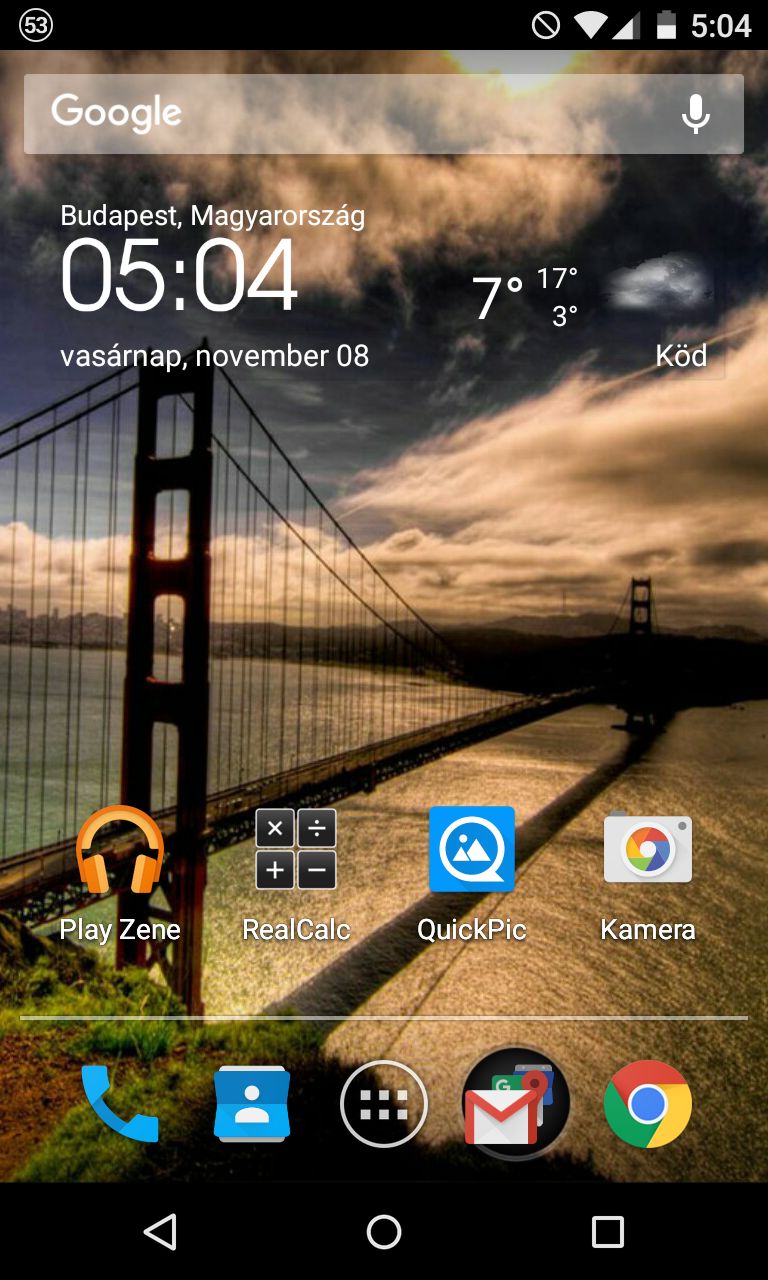This screenshot has width=768, height=1280.
Task: Open the Phone dialer in the dock
Action: click(x=120, y=1104)
